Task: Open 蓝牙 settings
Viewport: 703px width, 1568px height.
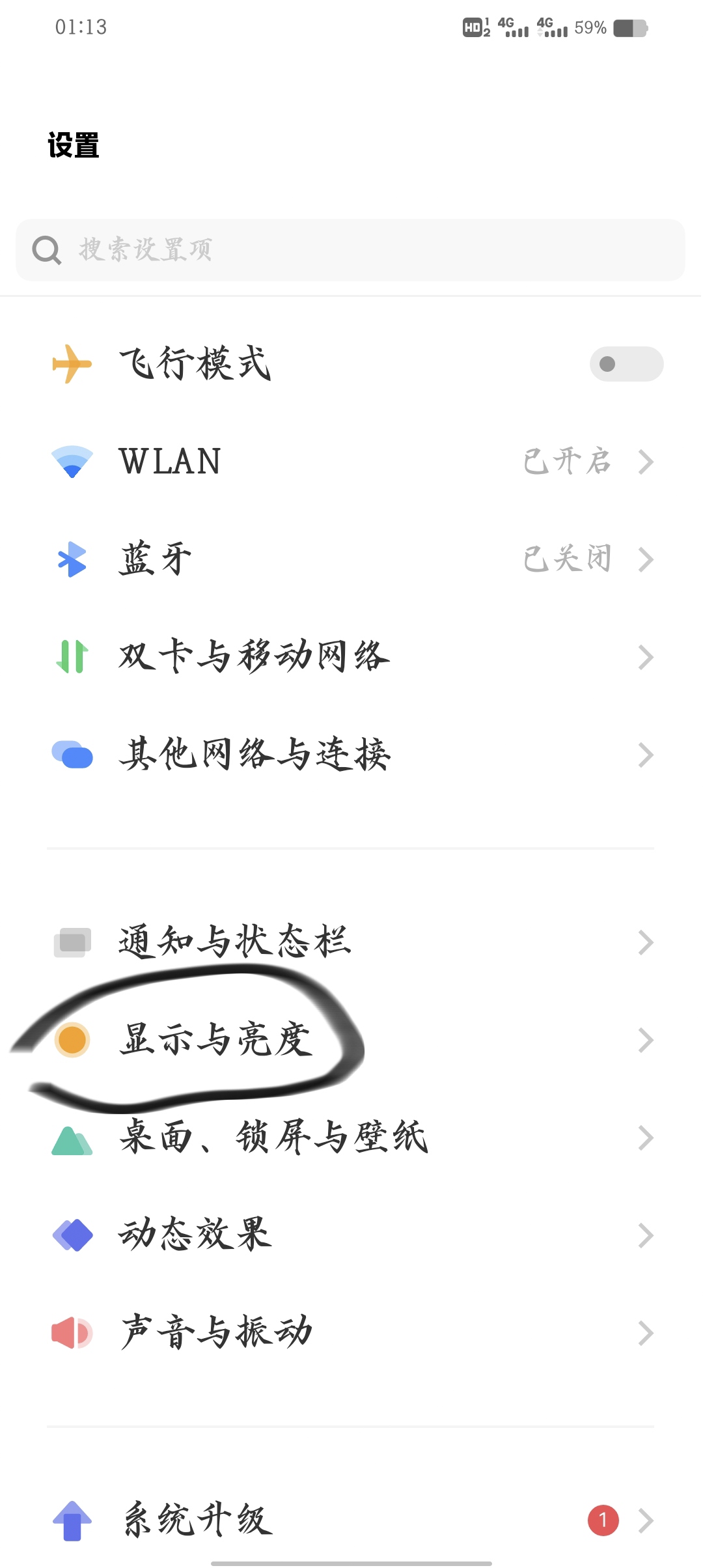Action: 351,559
